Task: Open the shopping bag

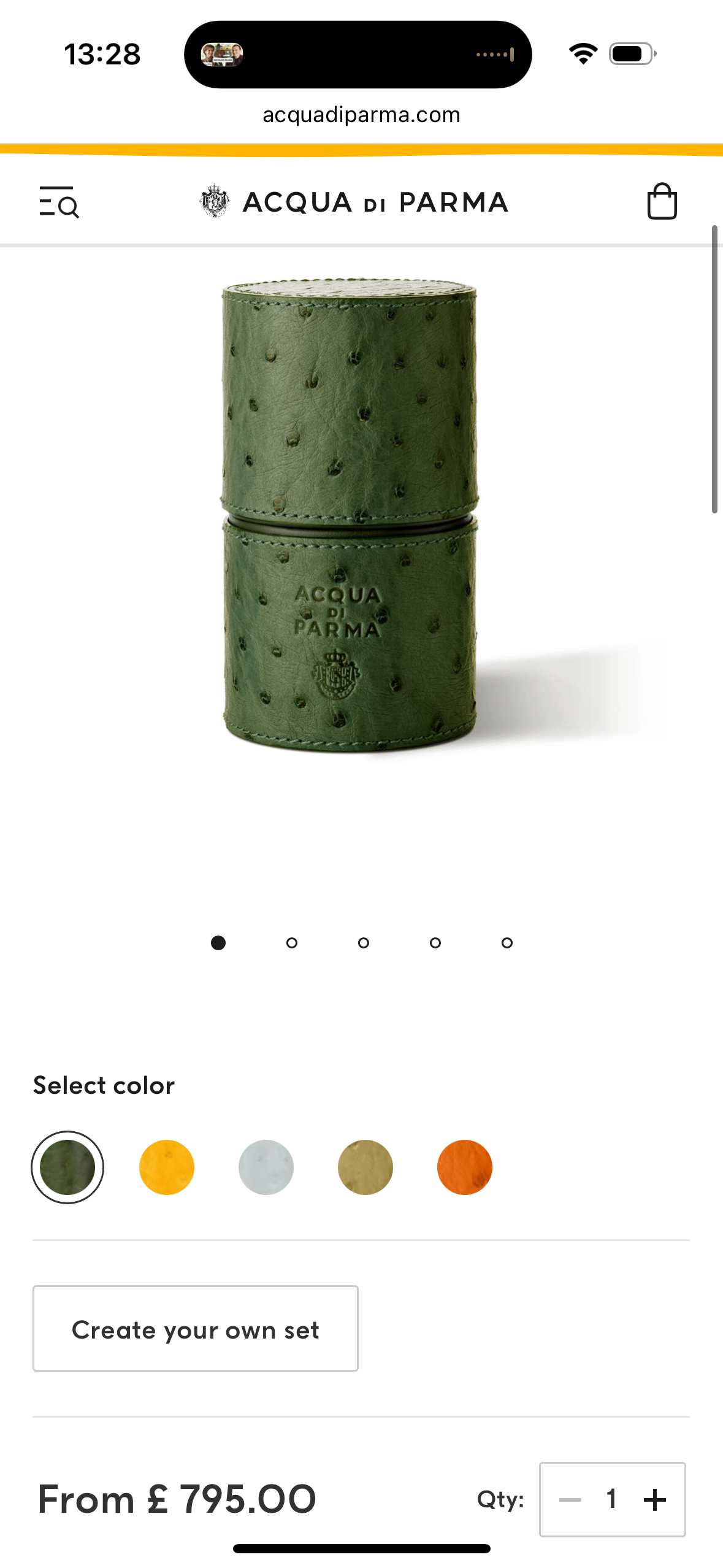Action: coord(662,201)
